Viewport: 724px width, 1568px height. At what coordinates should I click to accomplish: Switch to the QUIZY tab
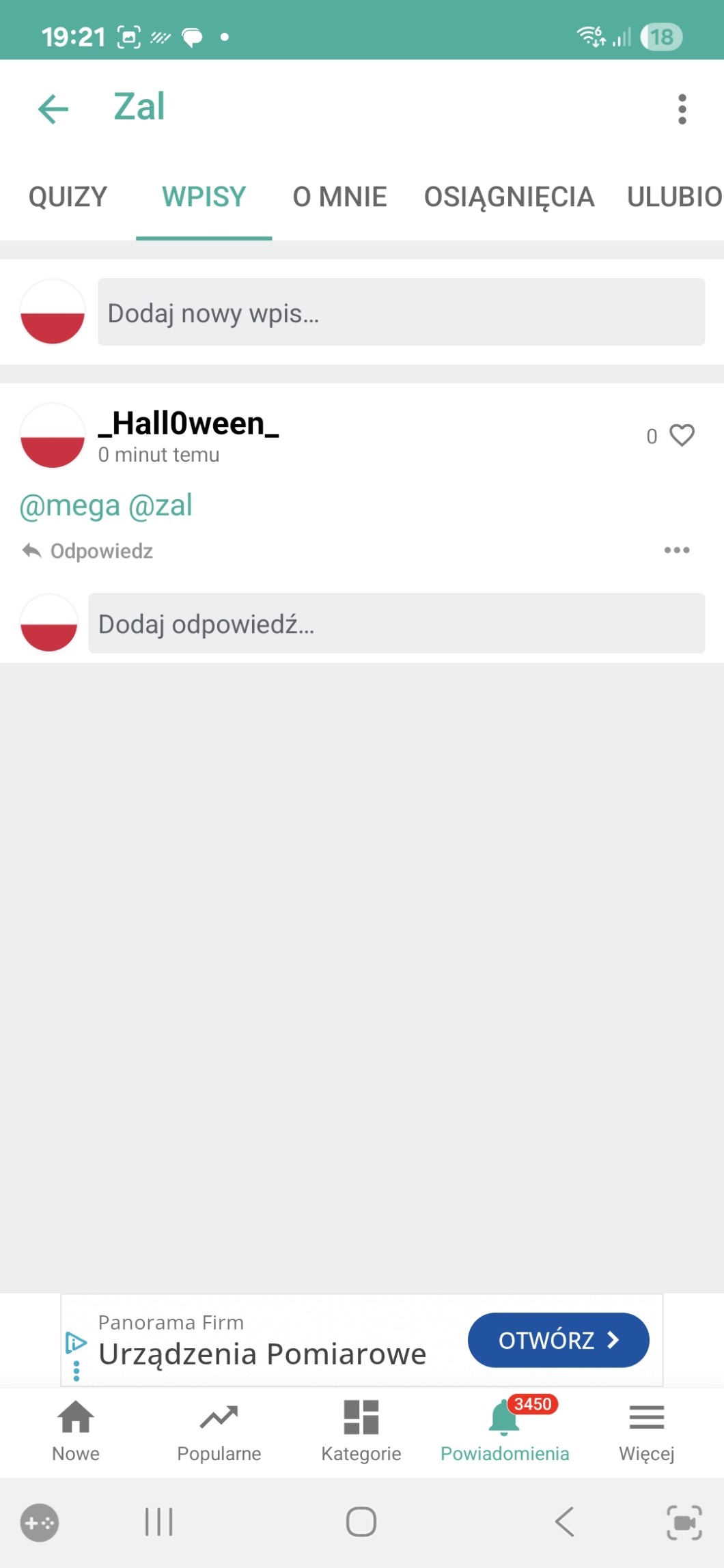(68, 197)
